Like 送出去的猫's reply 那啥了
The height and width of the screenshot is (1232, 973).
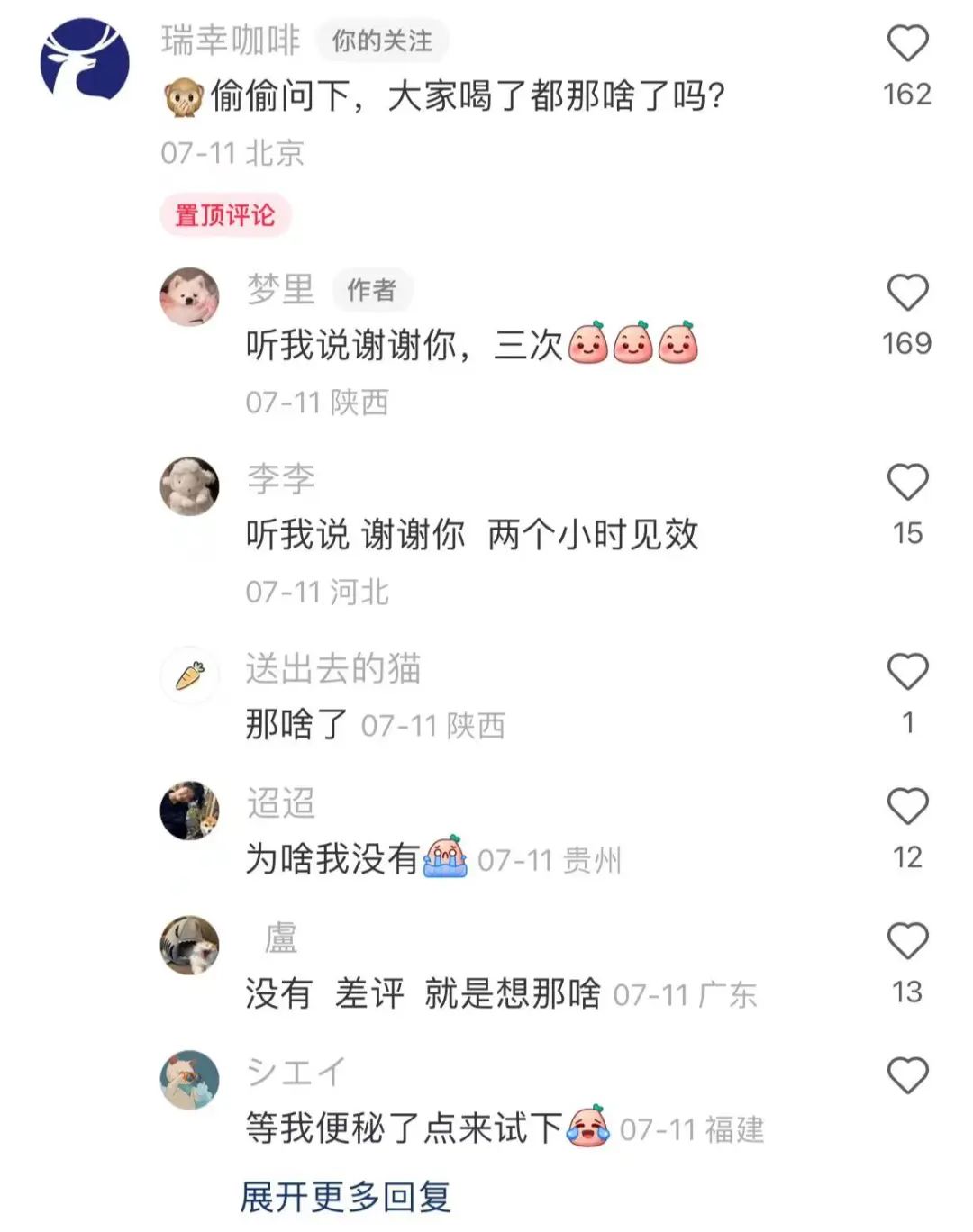tap(906, 672)
